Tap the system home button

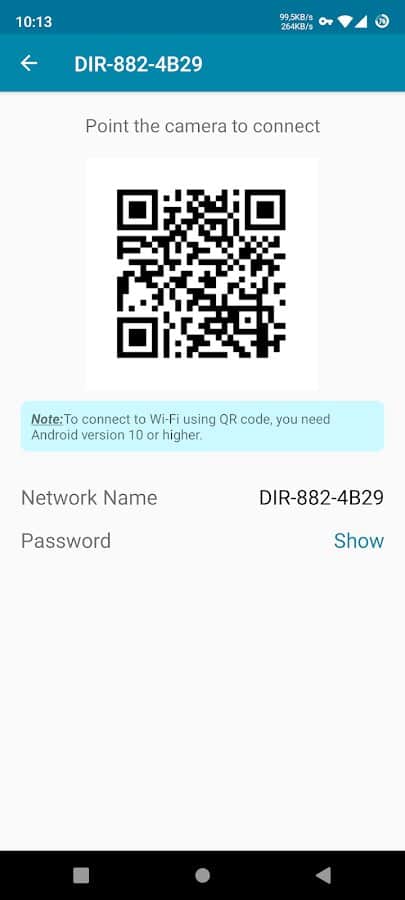(202, 875)
